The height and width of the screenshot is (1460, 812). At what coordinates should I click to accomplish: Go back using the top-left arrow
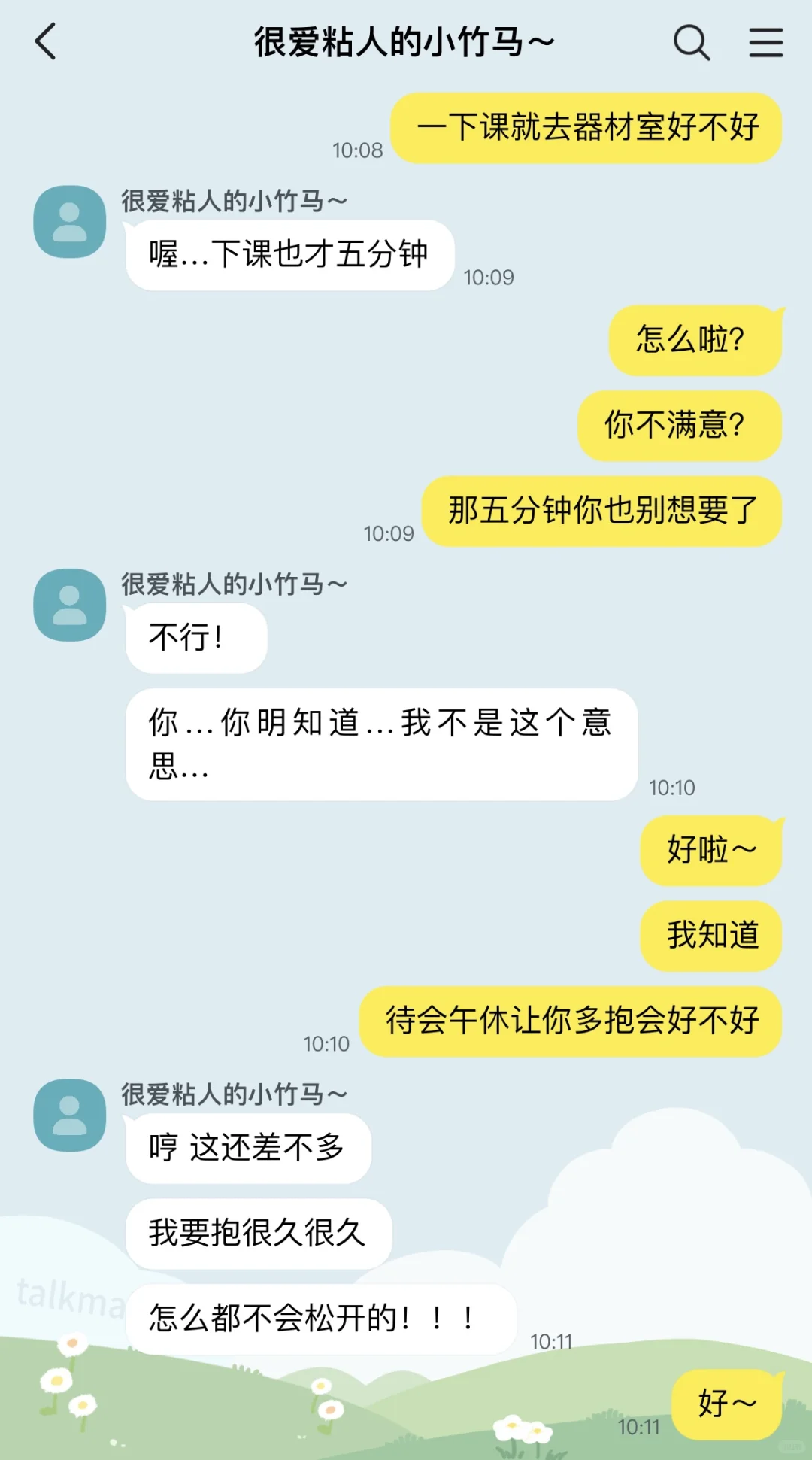(x=46, y=41)
